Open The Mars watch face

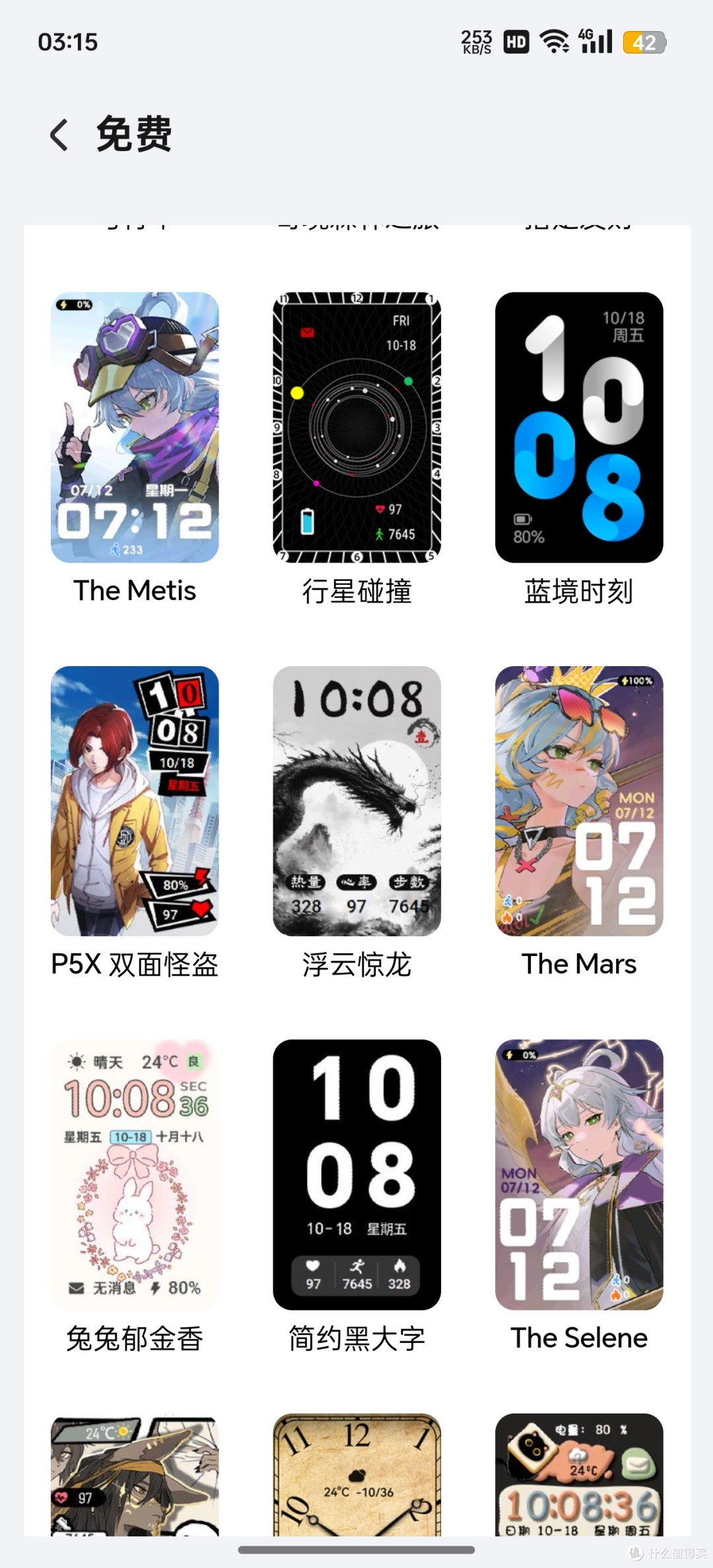[579, 801]
